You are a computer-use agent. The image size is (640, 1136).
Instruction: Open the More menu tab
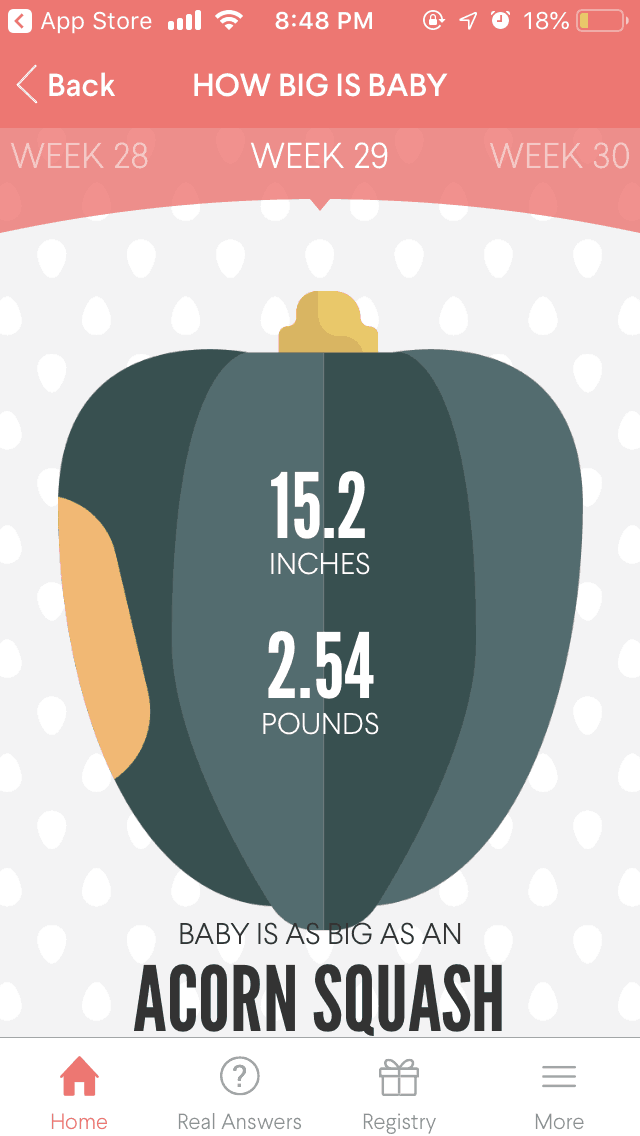559,1092
